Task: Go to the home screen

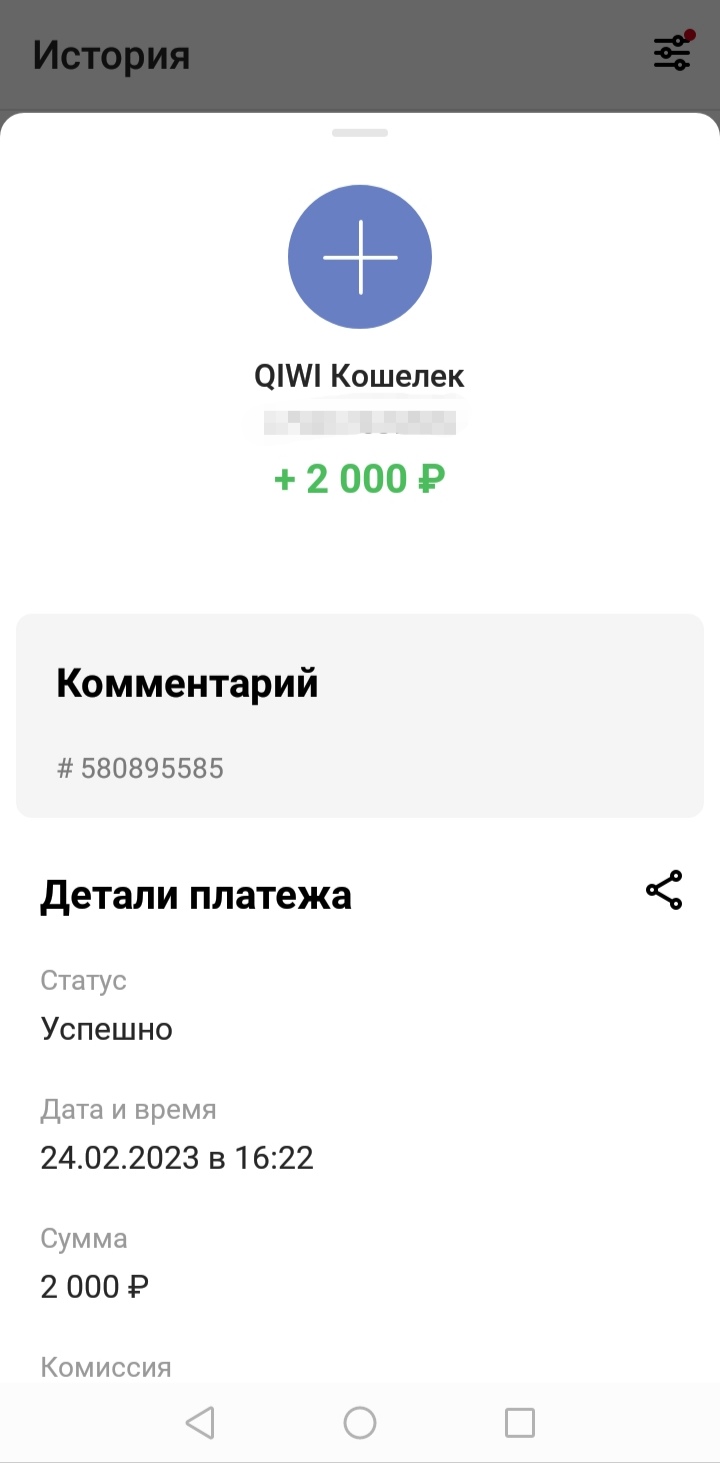Action: click(x=360, y=1422)
